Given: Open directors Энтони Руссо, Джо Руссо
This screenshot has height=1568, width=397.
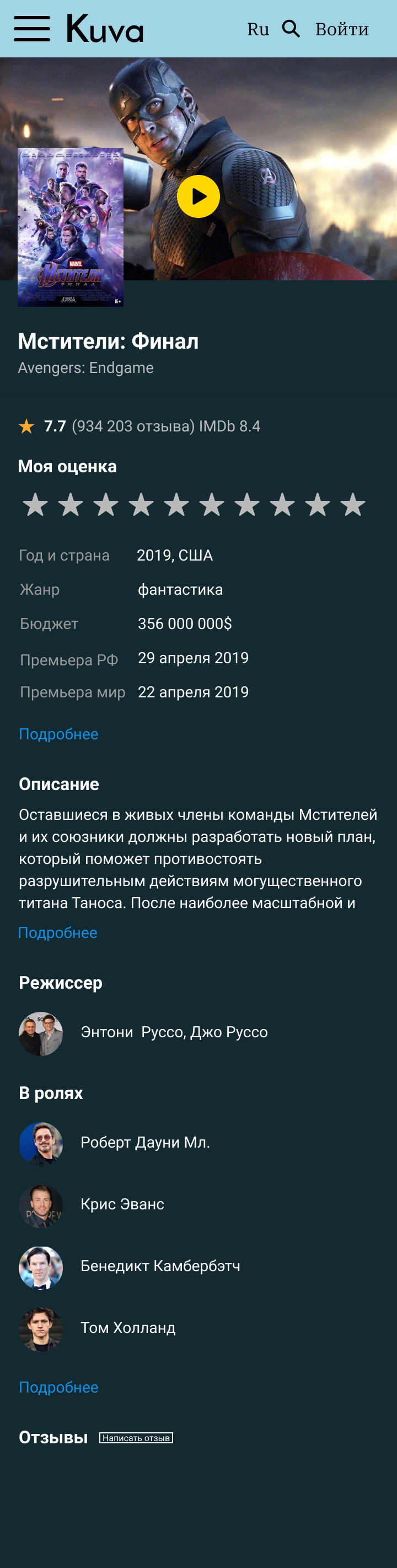Looking at the screenshot, I should pyautogui.click(x=174, y=1032).
